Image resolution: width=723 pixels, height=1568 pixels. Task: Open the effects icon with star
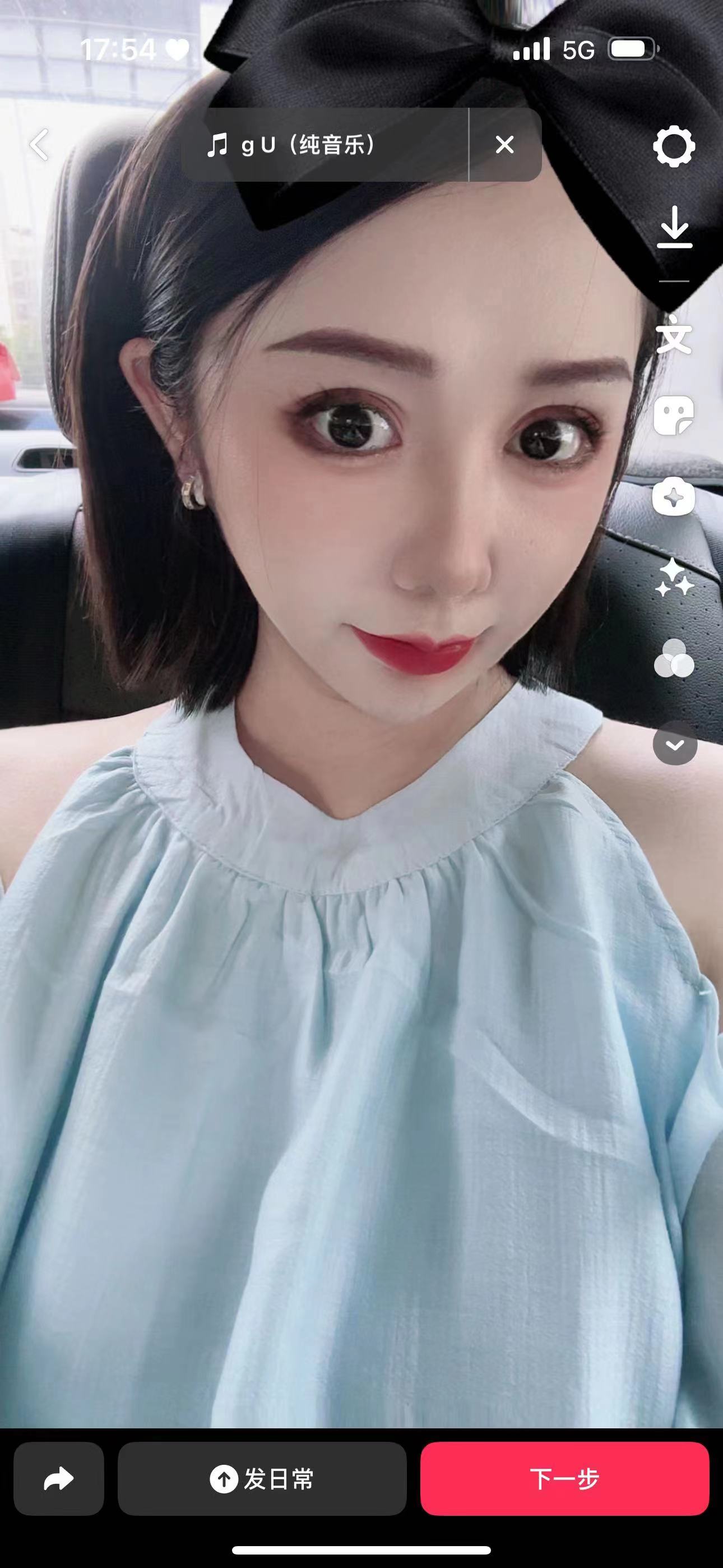click(674, 497)
